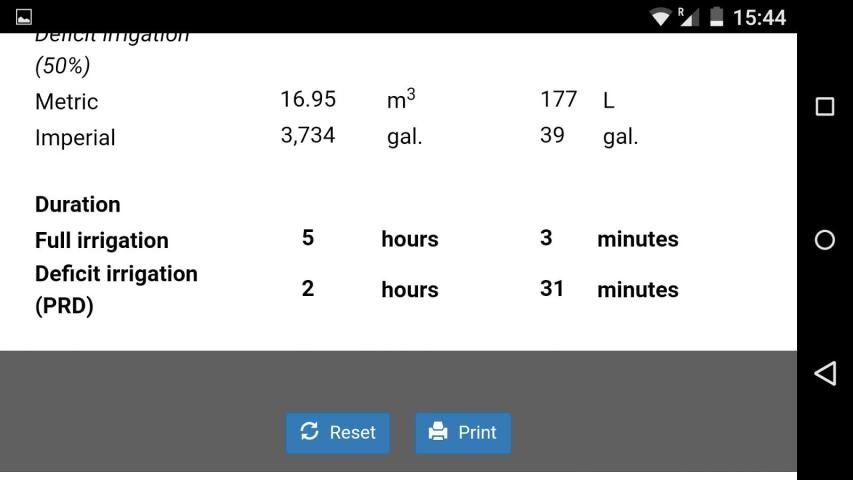Print the irrigation results

(463, 433)
